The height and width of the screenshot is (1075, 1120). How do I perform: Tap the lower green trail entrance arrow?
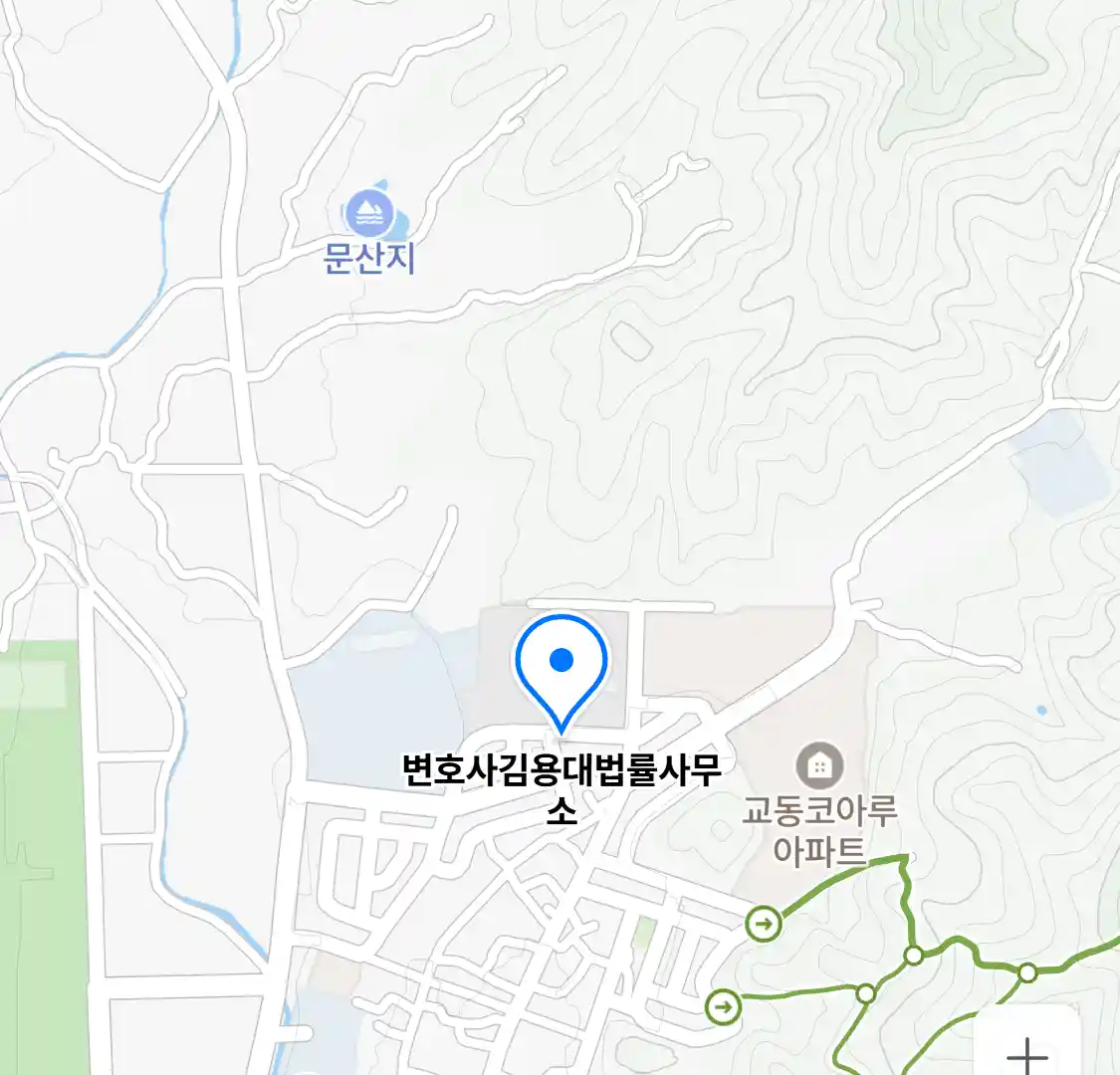click(724, 1007)
